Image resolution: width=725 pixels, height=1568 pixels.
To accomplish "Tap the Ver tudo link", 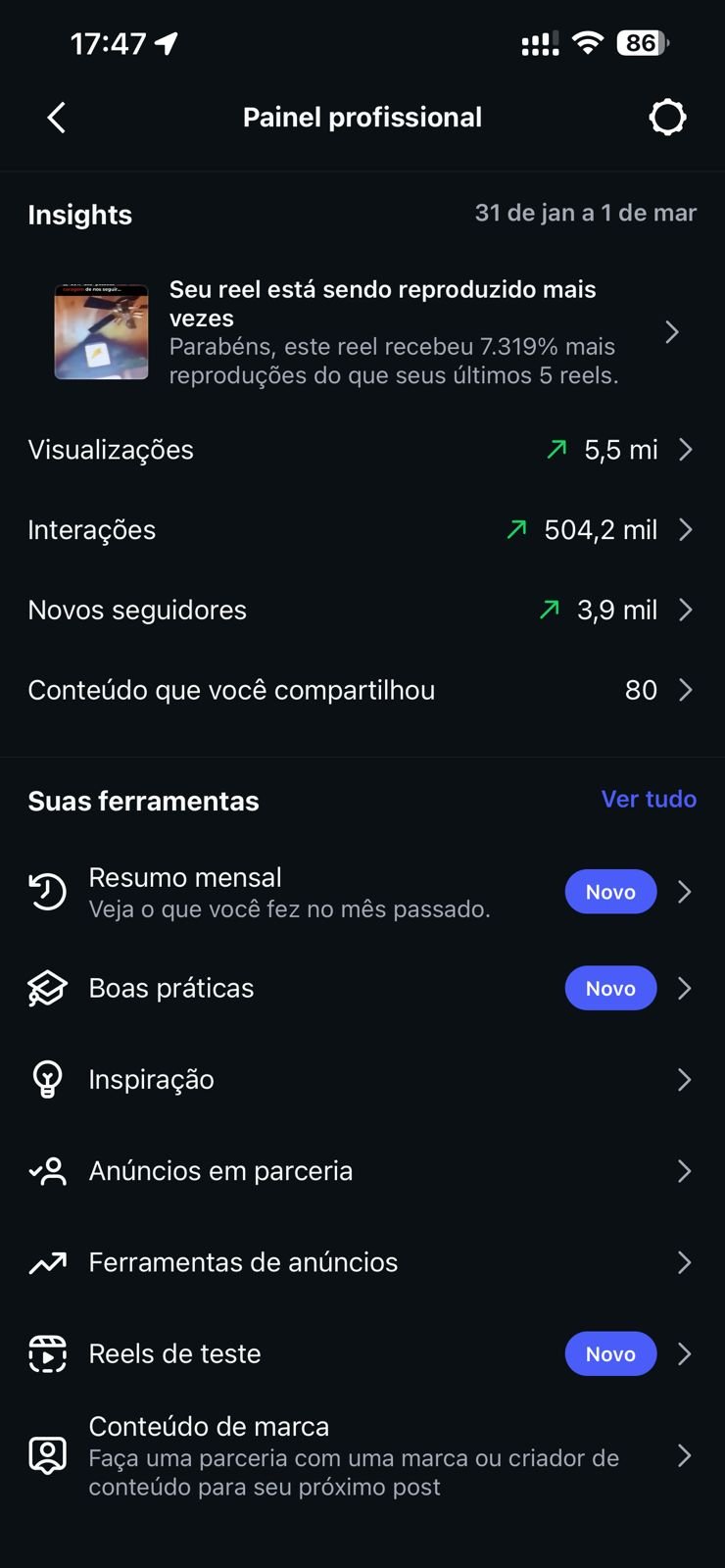I will [x=649, y=800].
